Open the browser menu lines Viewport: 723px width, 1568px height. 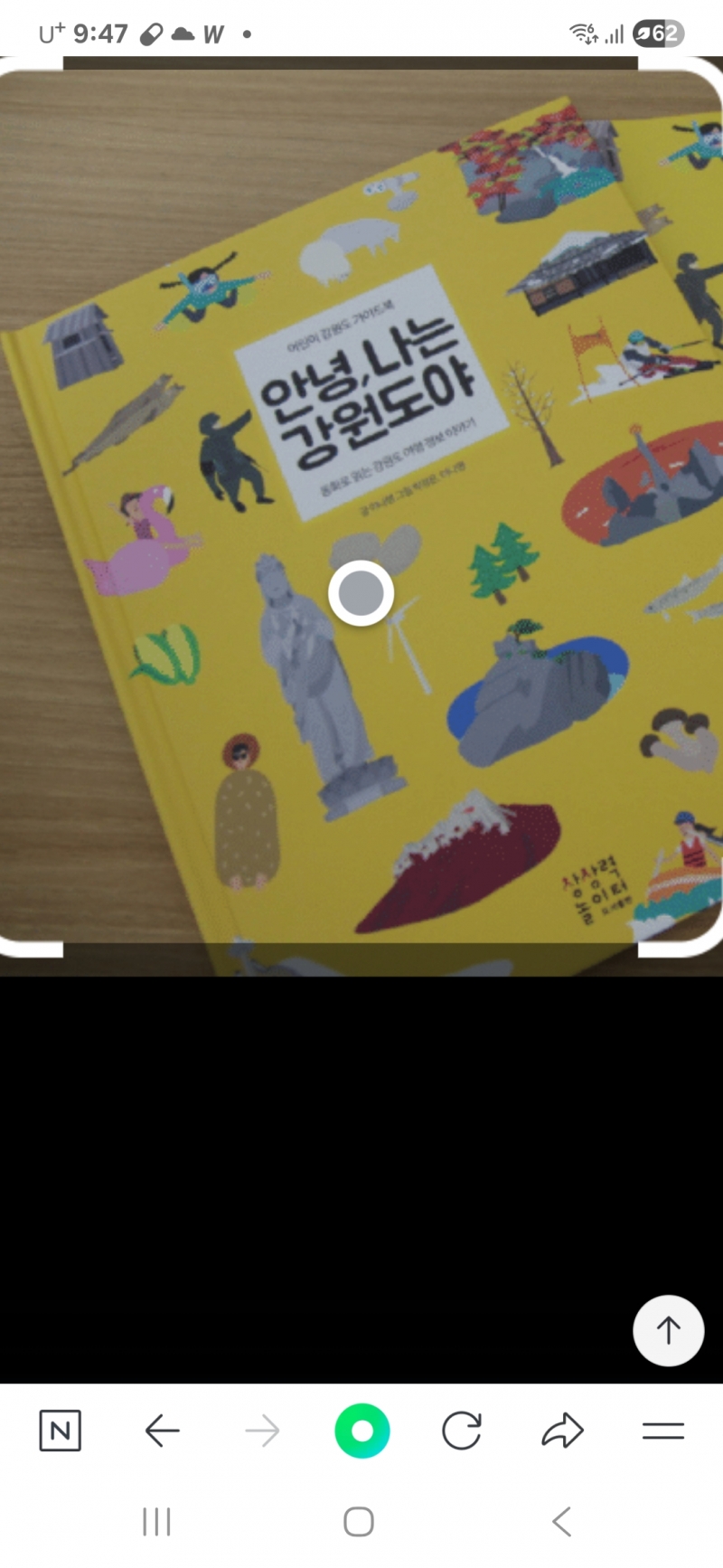click(x=662, y=1431)
